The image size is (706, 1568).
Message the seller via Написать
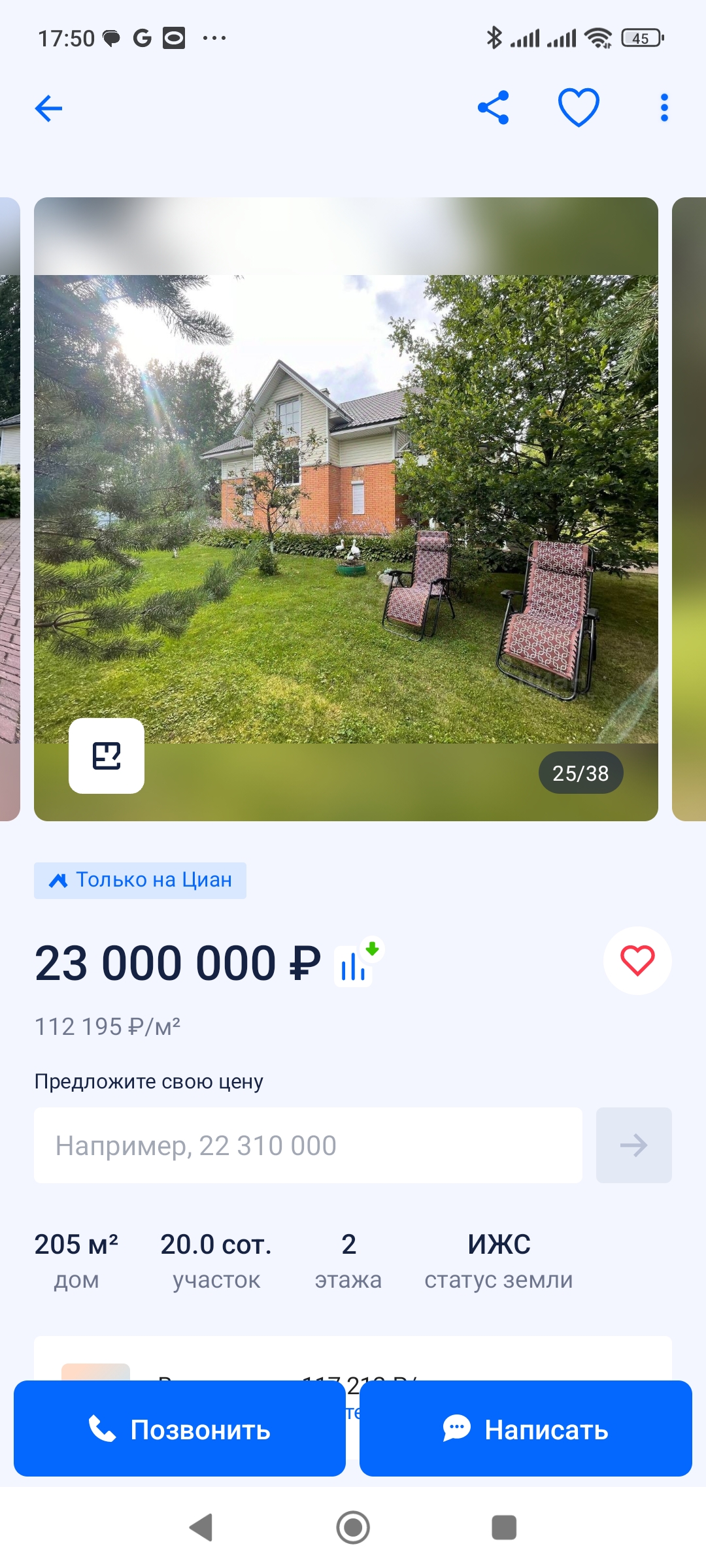(526, 1429)
